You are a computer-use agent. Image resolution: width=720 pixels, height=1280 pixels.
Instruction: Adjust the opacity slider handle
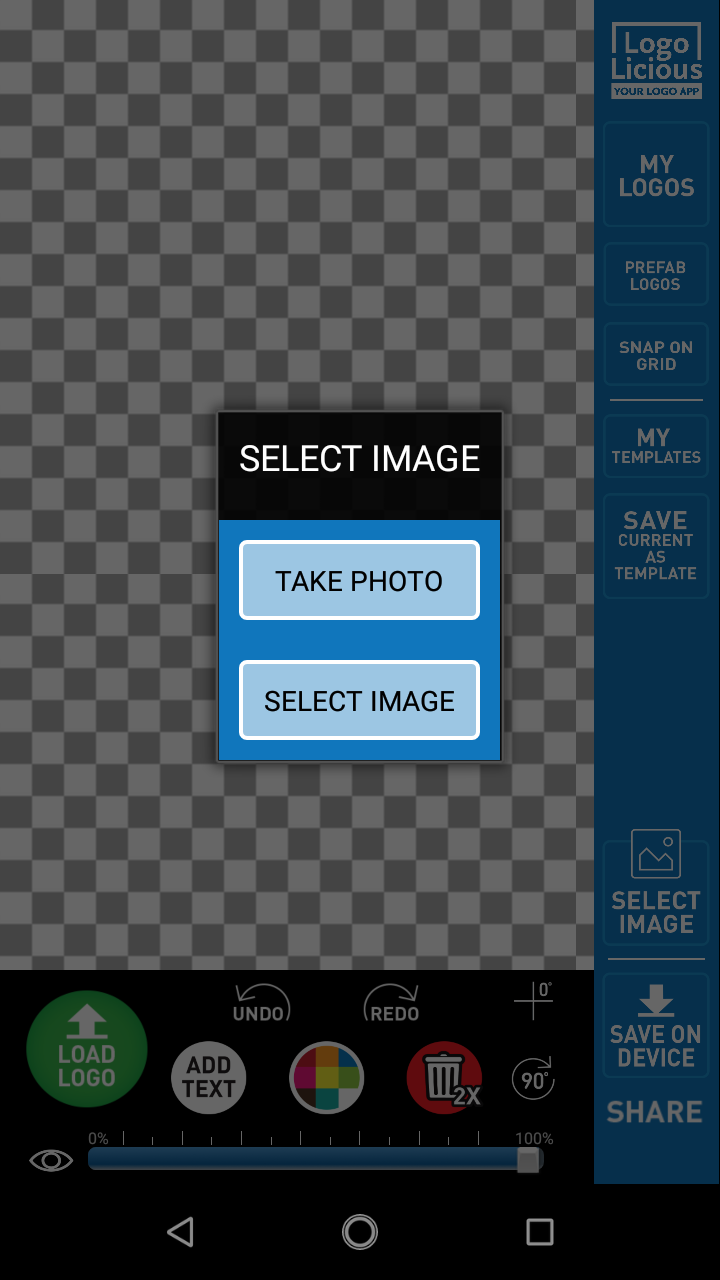[527, 1160]
